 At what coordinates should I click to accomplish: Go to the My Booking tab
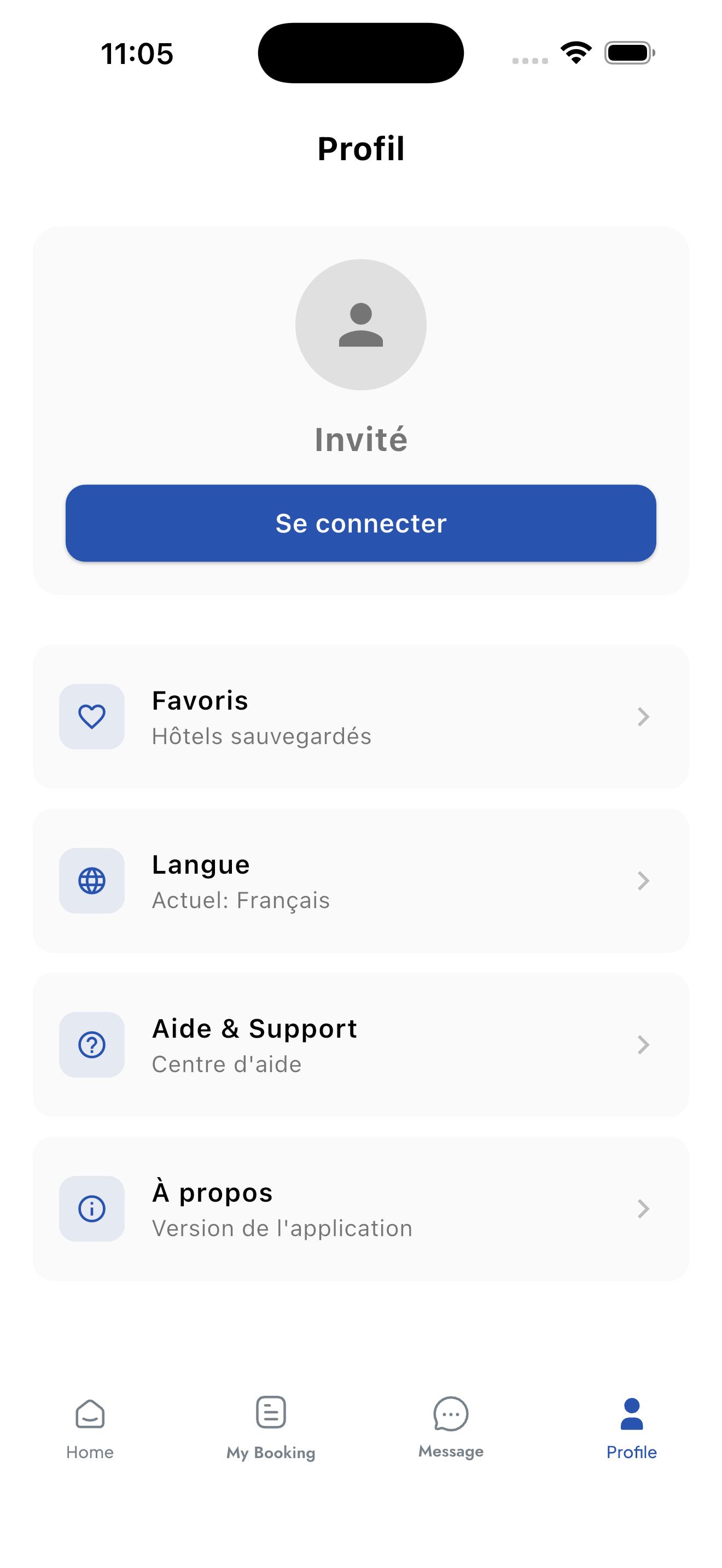pyautogui.click(x=271, y=1427)
